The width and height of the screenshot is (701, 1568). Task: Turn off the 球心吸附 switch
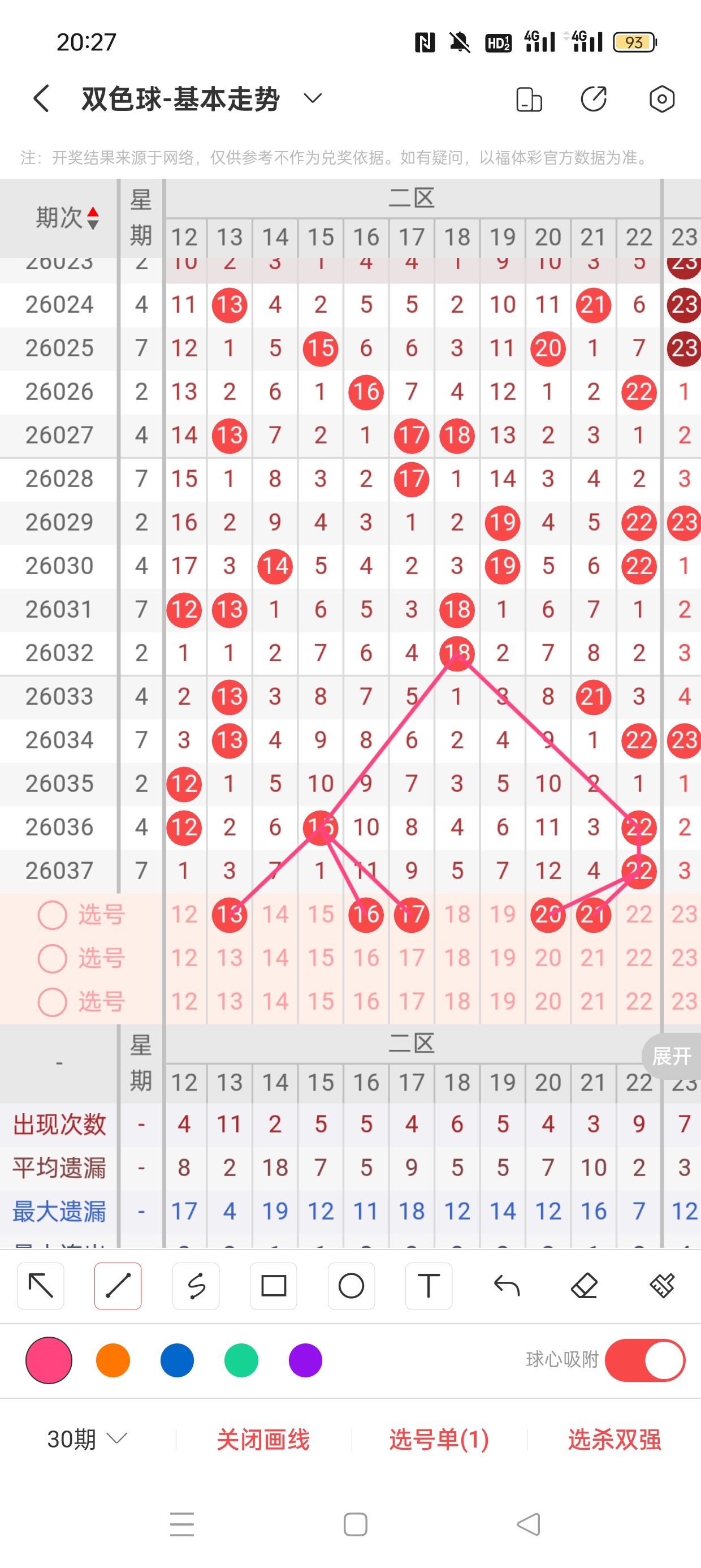[x=645, y=1360]
